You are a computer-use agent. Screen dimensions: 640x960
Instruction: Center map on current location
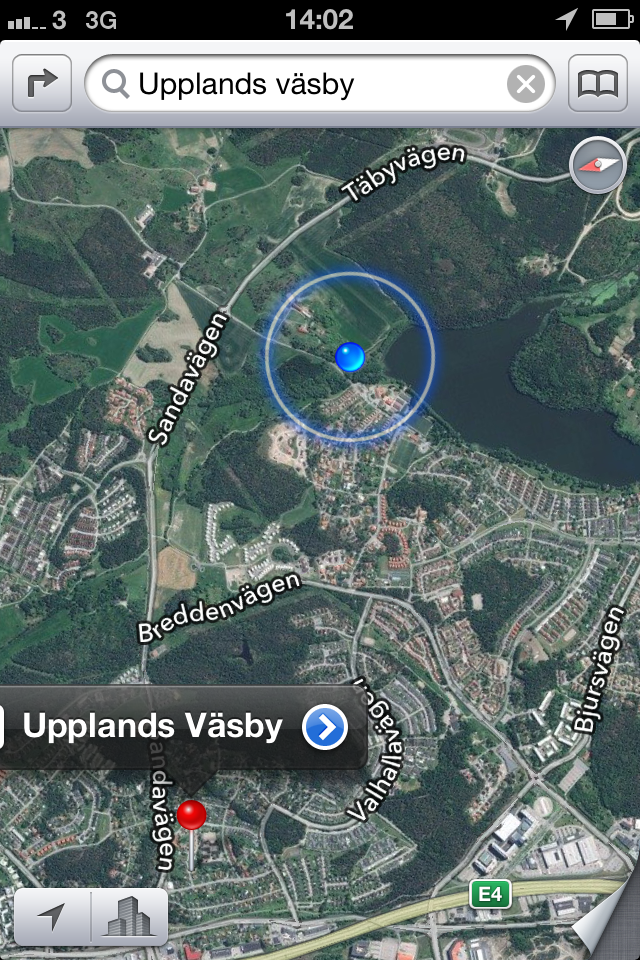[x=52, y=917]
